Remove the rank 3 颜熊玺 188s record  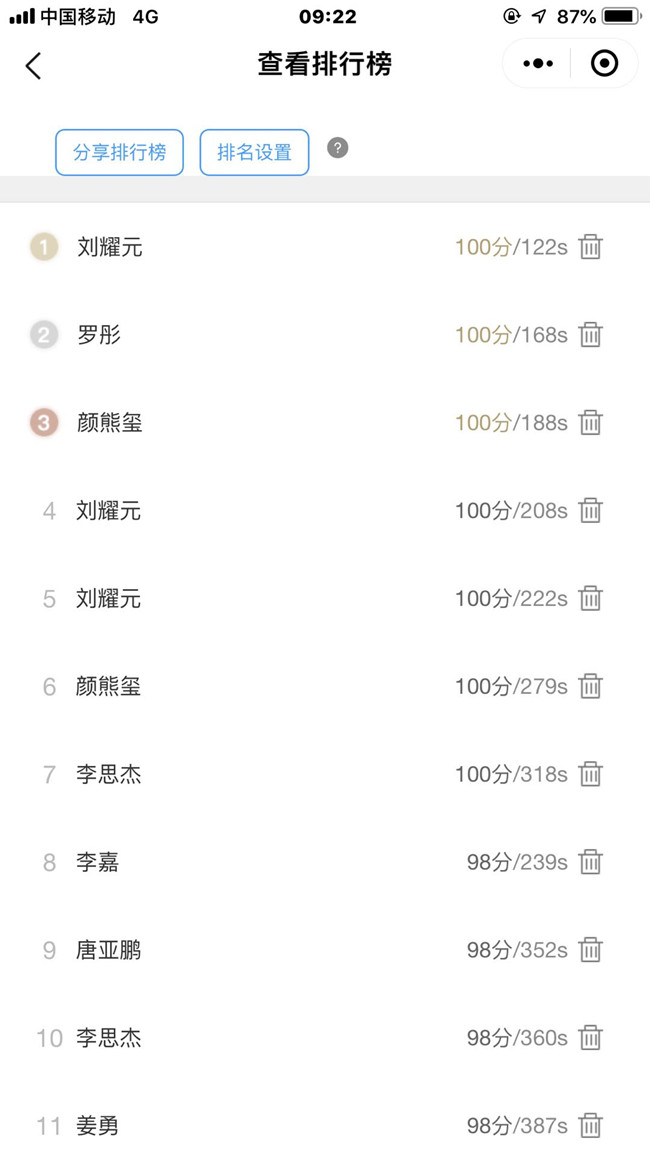tap(590, 422)
